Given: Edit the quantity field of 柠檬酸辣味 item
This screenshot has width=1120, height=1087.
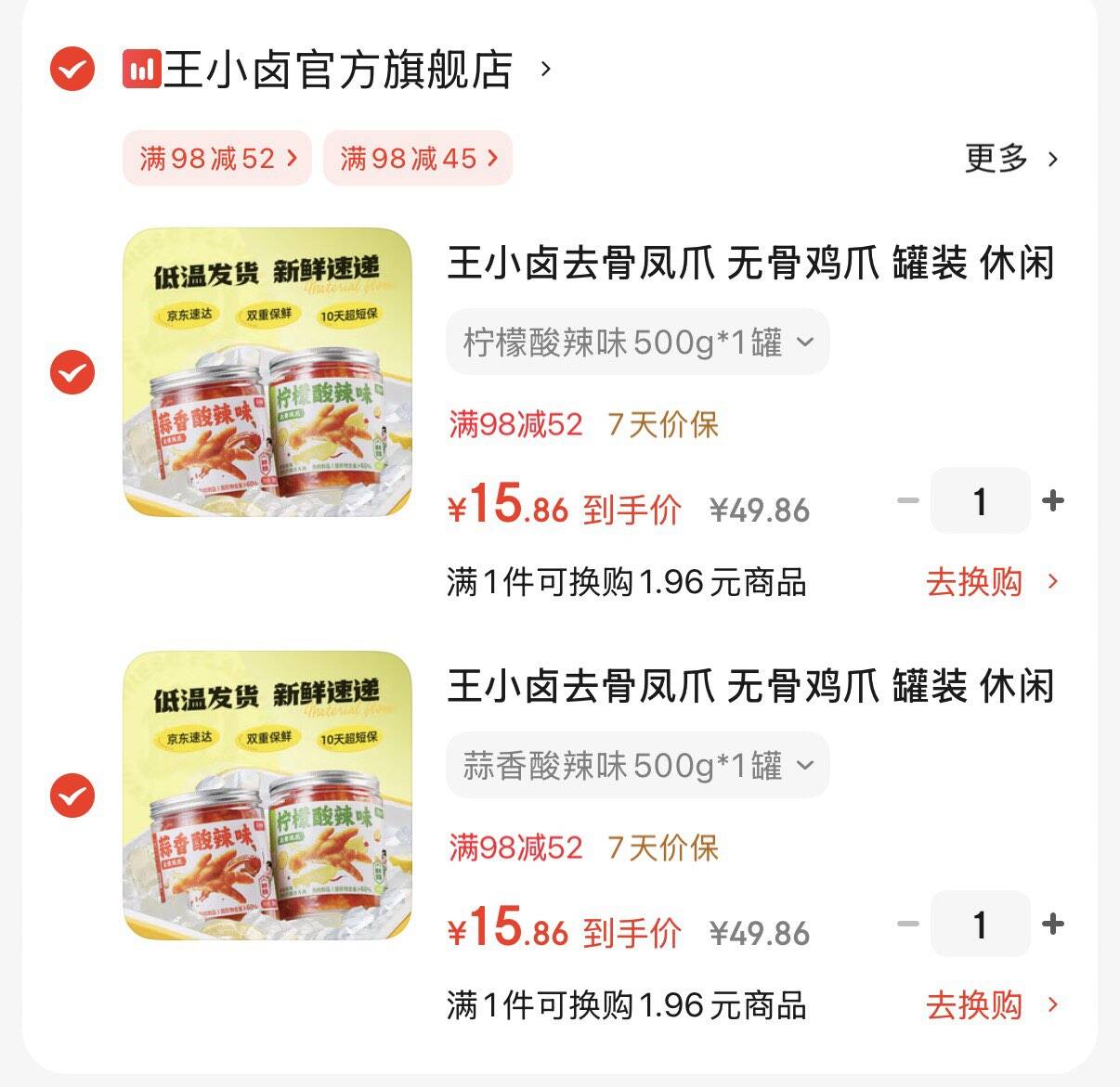Looking at the screenshot, I should (980, 501).
